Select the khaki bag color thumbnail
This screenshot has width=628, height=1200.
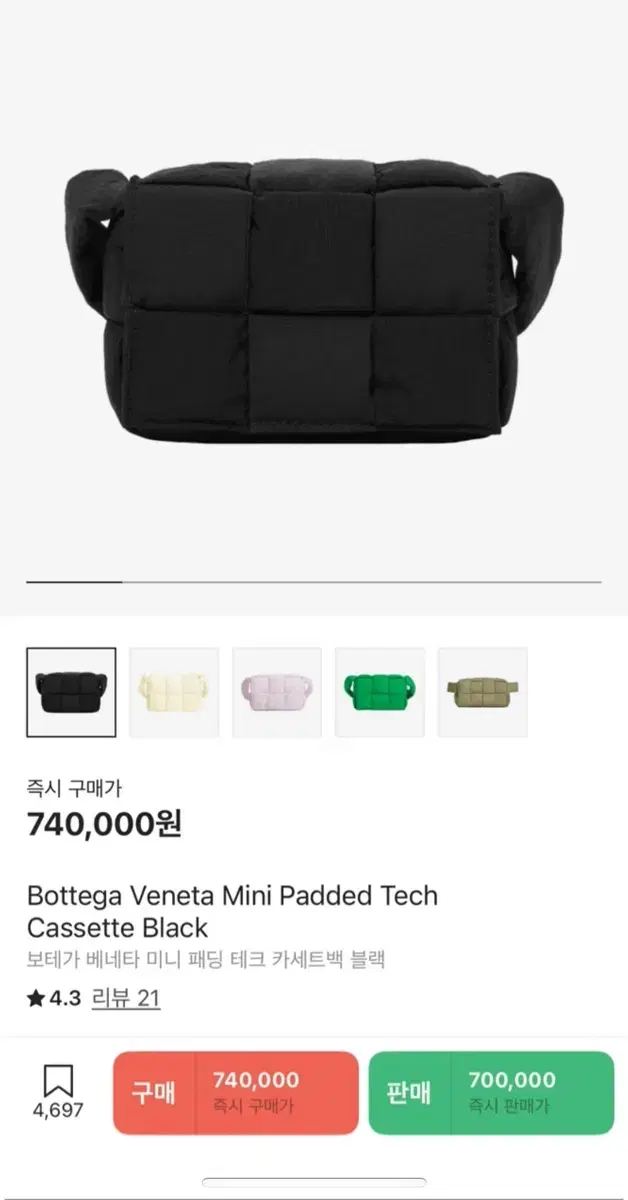[483, 693]
